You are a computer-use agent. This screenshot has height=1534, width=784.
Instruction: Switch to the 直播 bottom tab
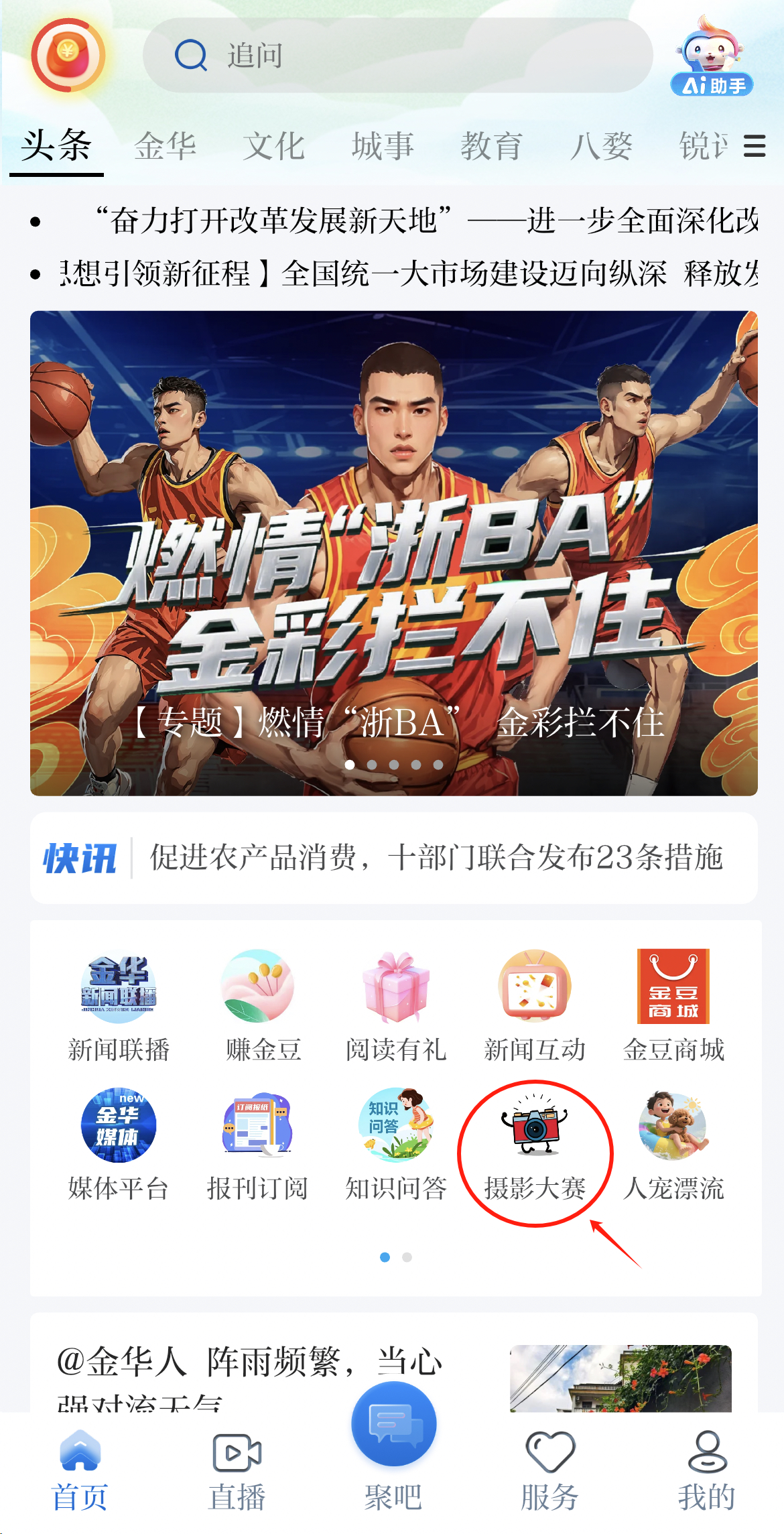pos(237,1471)
